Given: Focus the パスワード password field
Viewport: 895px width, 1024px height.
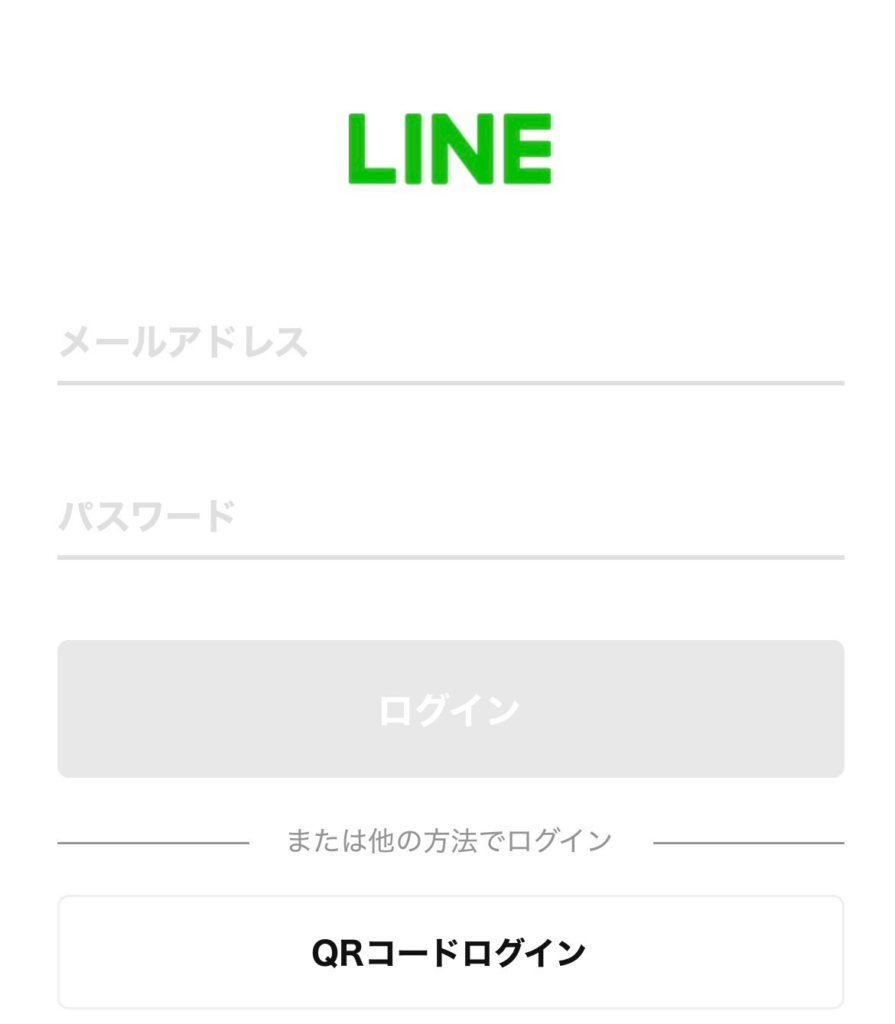Looking at the screenshot, I should (450, 518).
